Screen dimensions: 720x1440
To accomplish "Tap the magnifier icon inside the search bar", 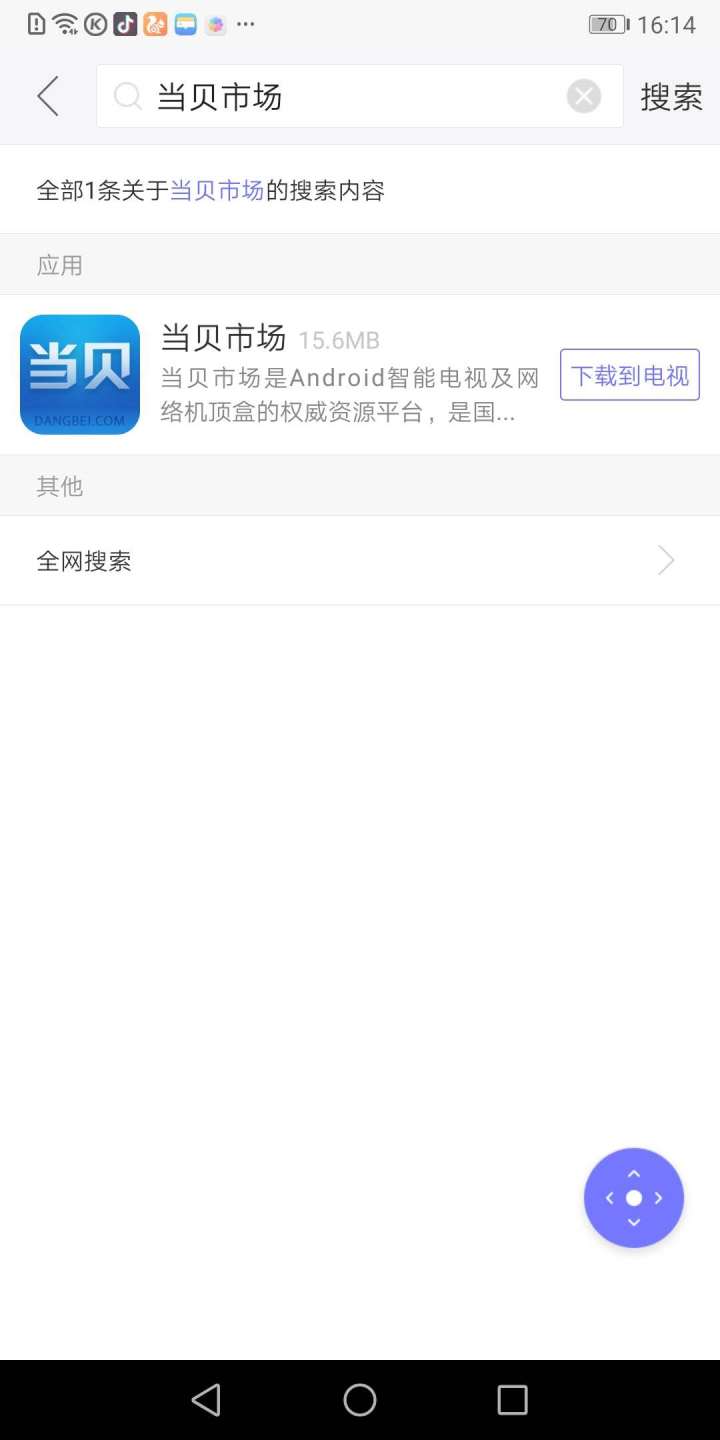I will point(128,96).
